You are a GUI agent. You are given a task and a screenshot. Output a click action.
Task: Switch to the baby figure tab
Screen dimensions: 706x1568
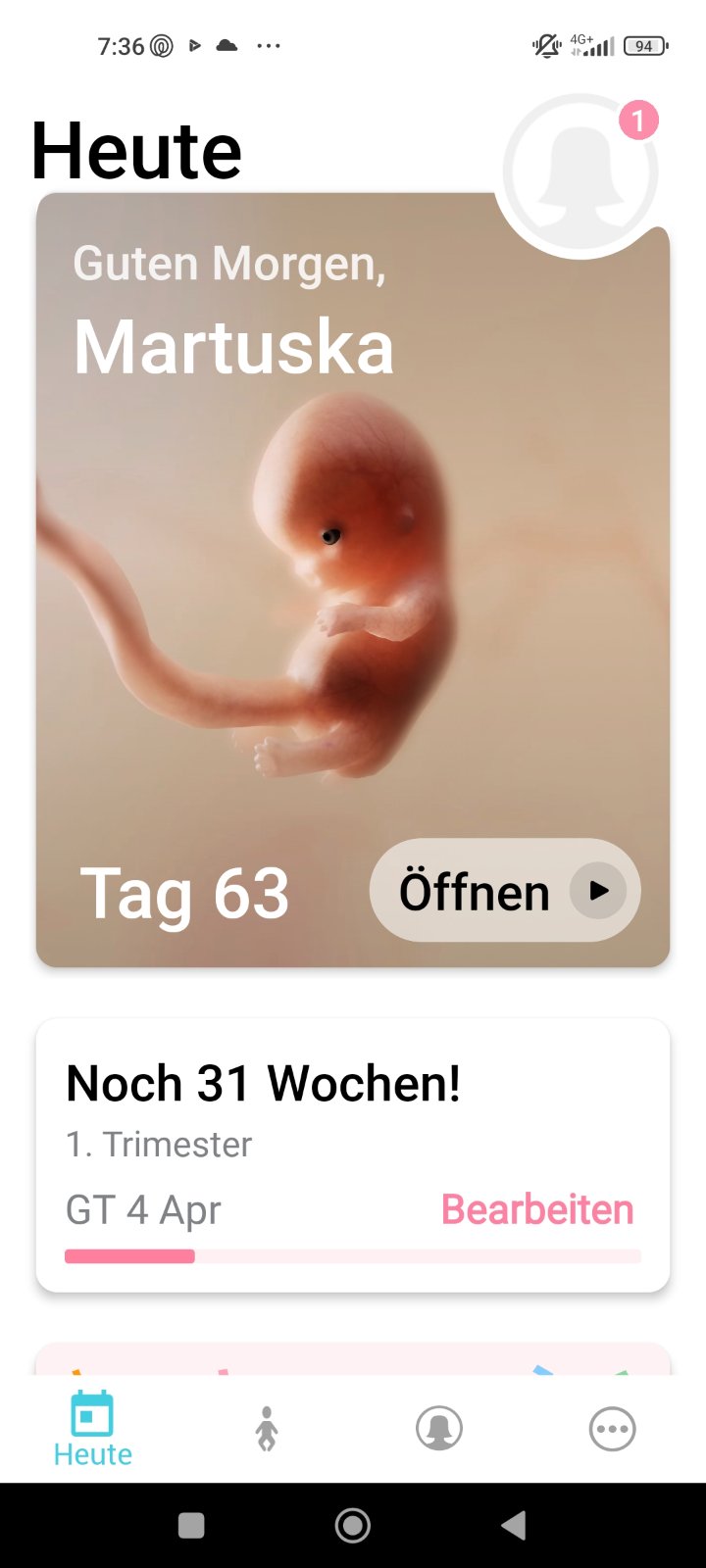pos(267,1429)
